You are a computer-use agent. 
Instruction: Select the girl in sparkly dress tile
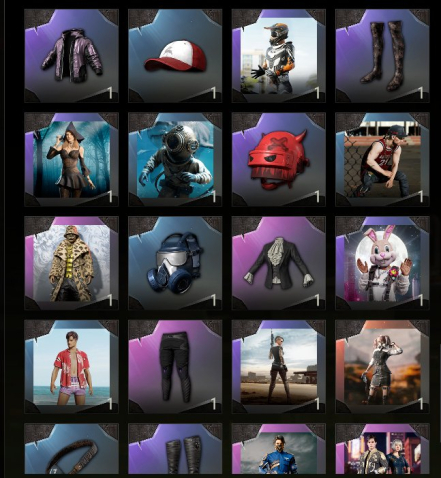382,367
